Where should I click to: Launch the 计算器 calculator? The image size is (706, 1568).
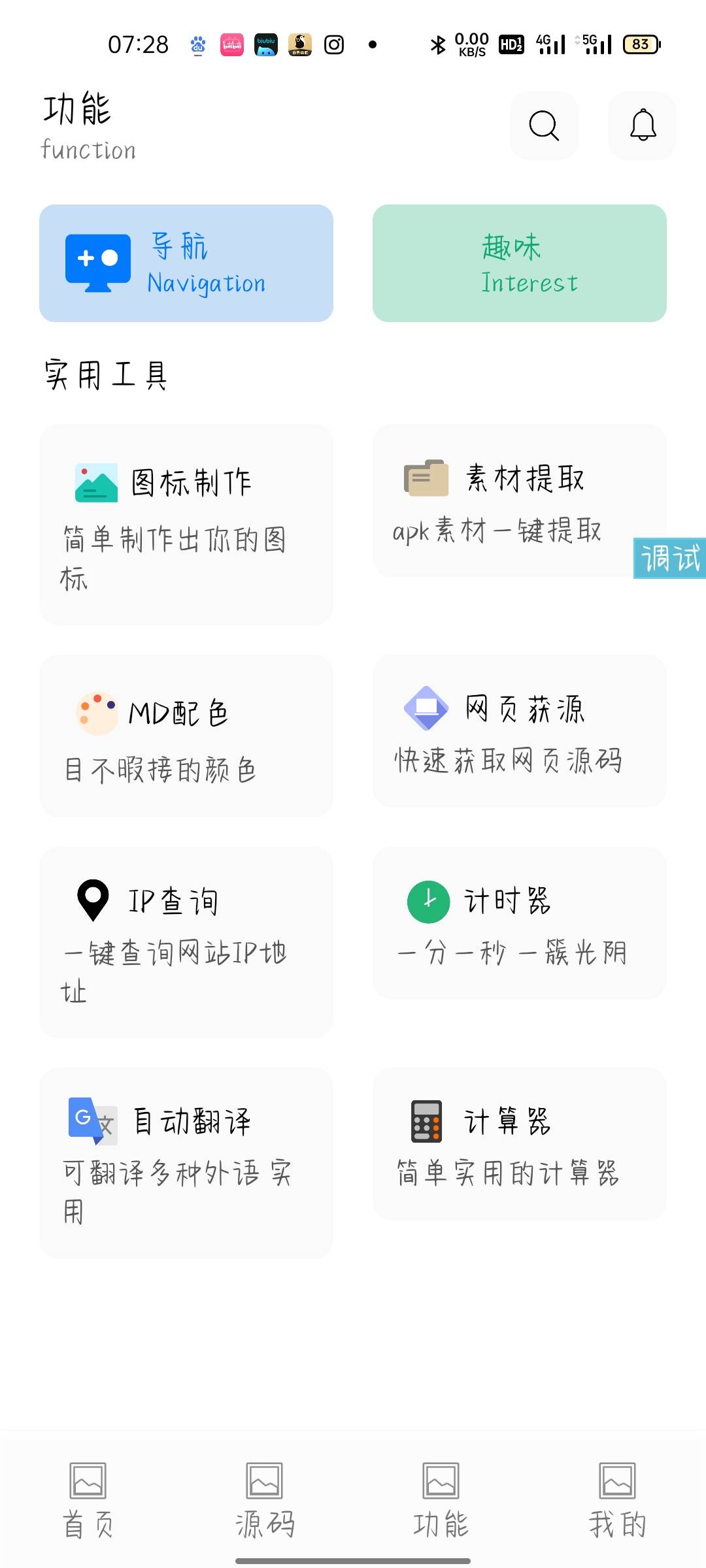(520, 1143)
